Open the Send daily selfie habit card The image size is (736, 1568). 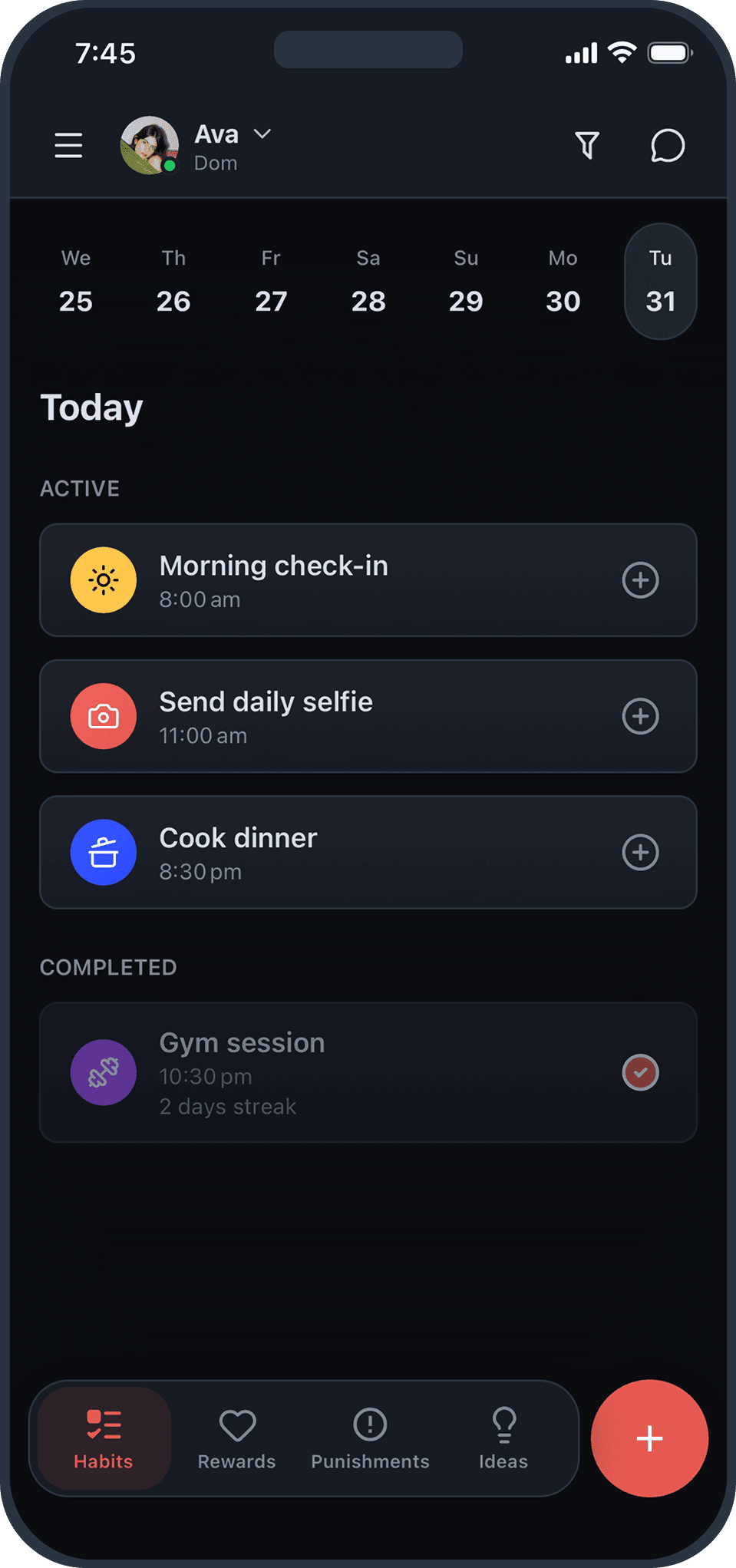tap(368, 716)
